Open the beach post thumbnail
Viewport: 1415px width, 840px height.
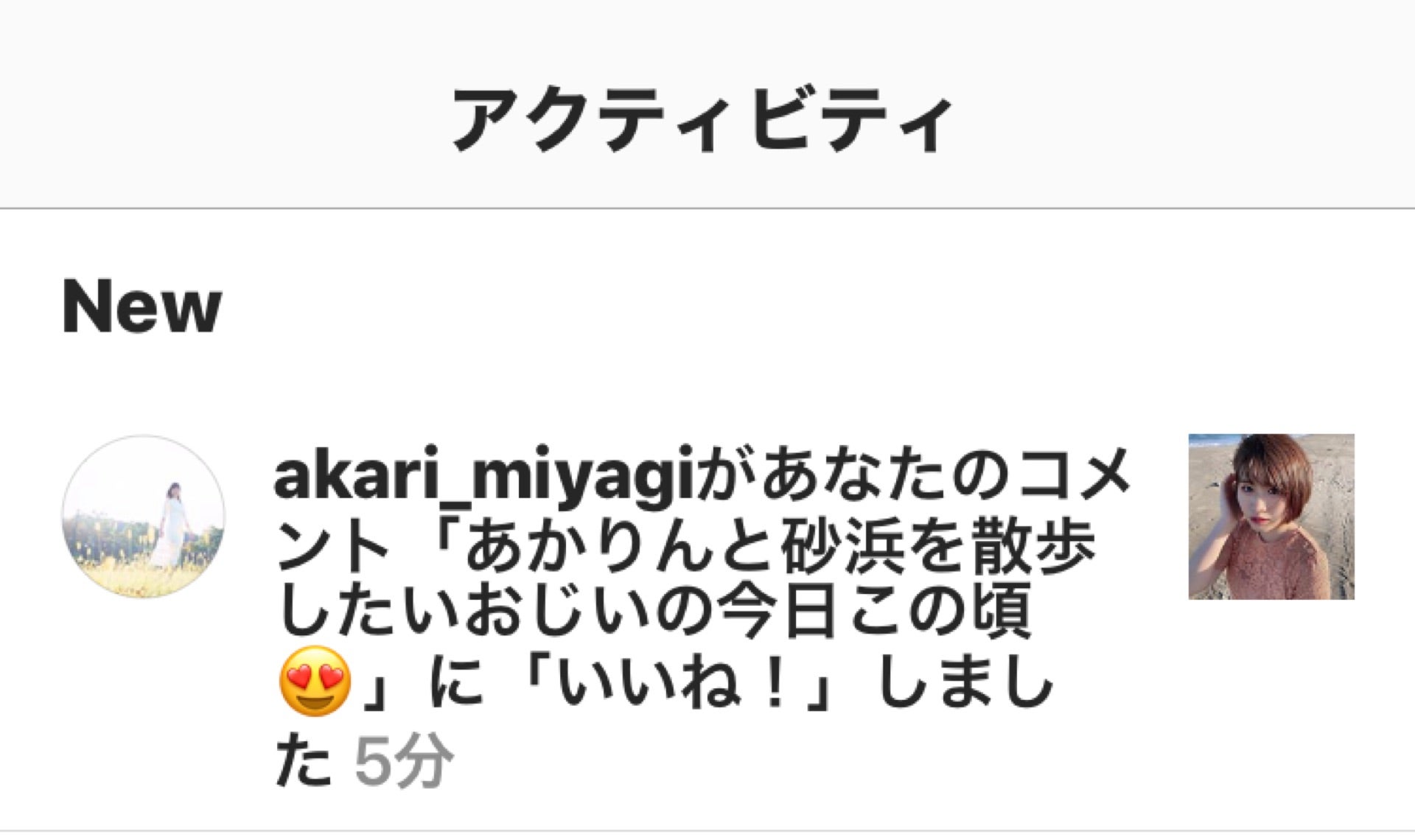click(x=1271, y=517)
